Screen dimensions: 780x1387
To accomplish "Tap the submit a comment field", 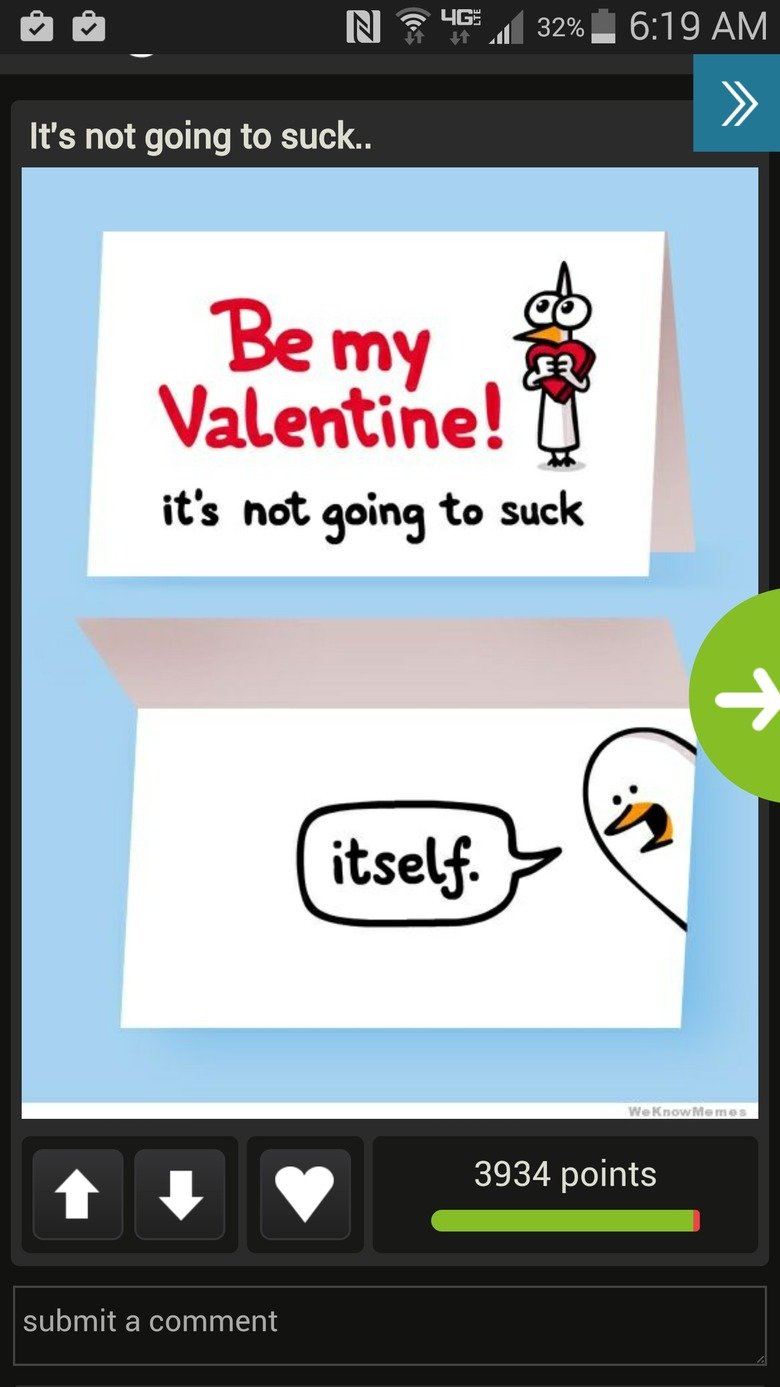I will tap(389, 1324).
